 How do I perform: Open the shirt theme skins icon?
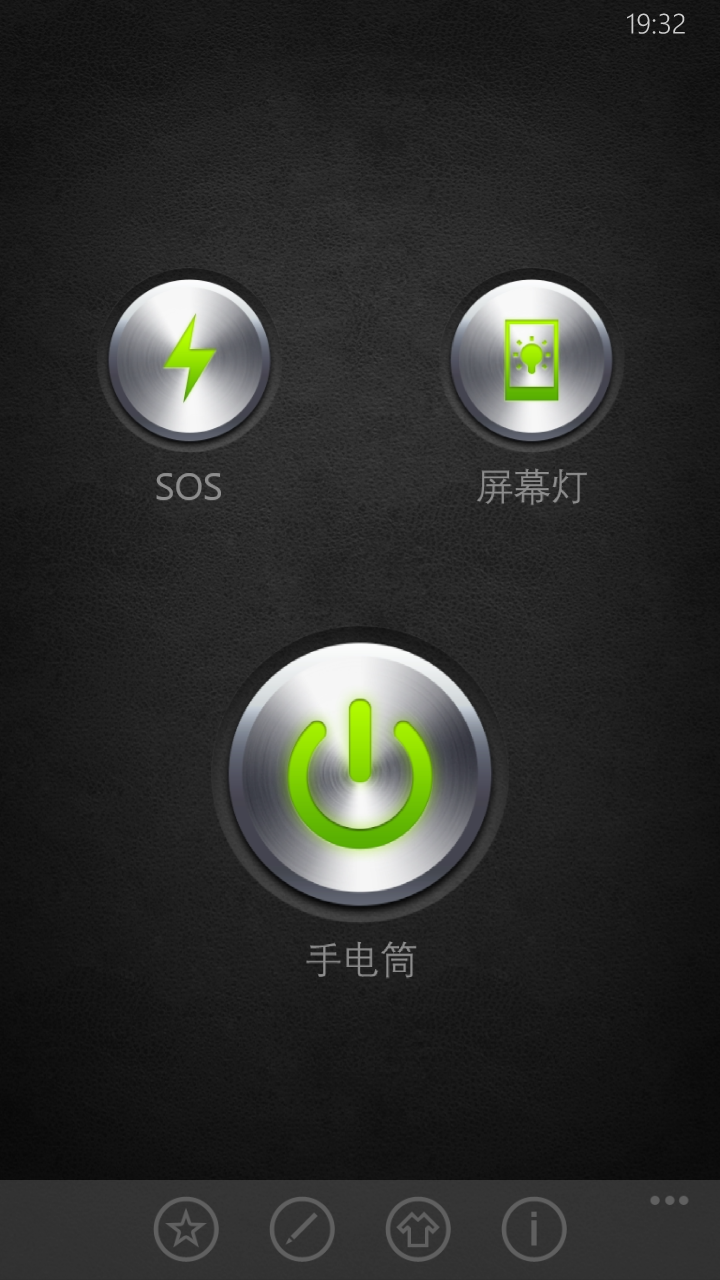coord(418,1229)
